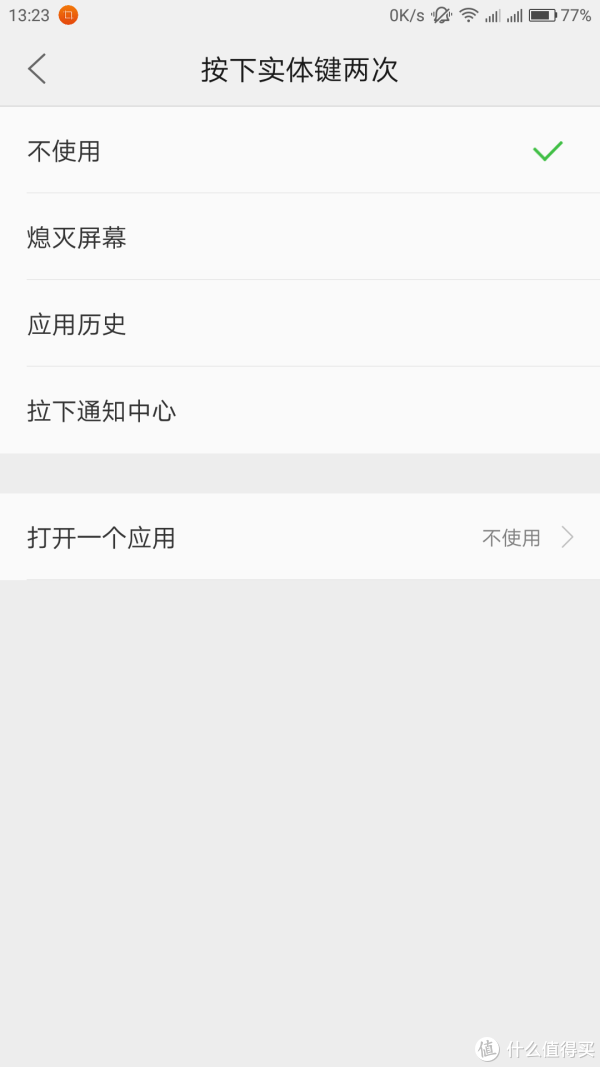
Task: Select 应用历史 option
Action: point(300,324)
